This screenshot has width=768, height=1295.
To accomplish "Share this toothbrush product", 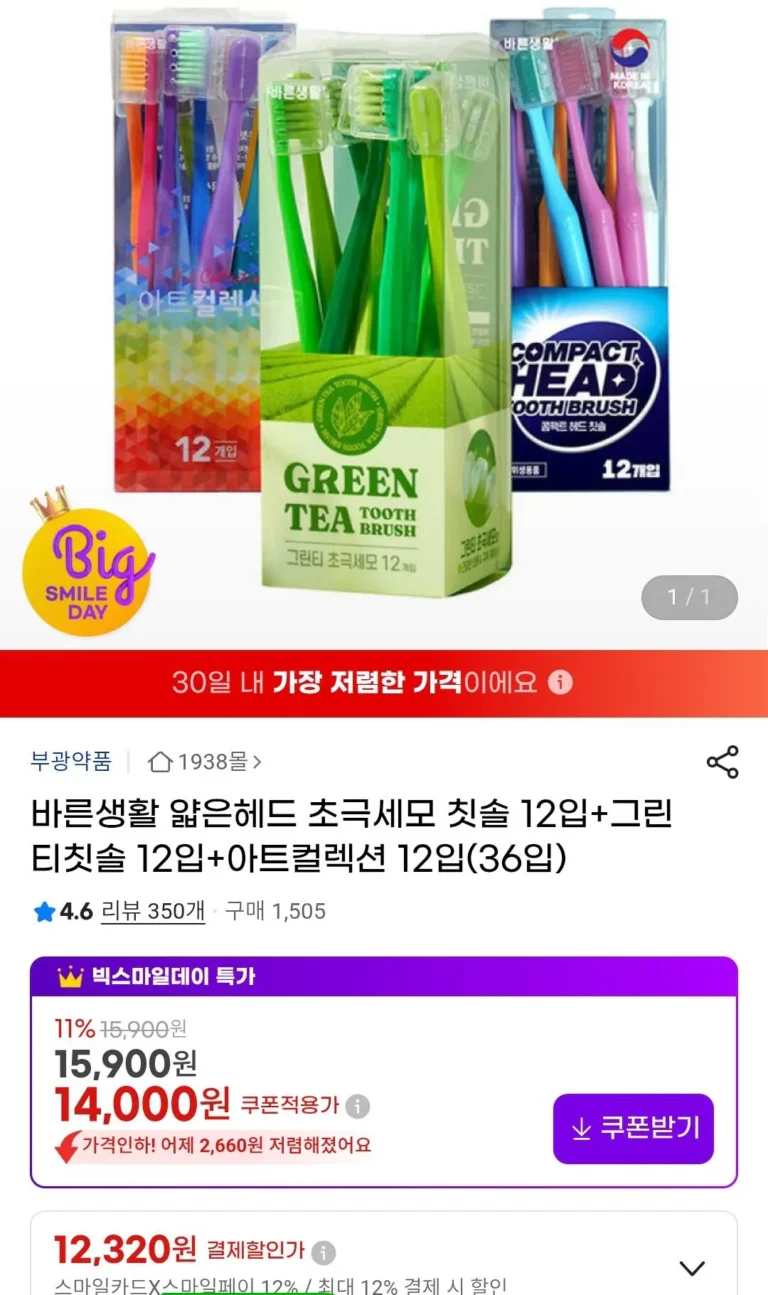I will (722, 762).
